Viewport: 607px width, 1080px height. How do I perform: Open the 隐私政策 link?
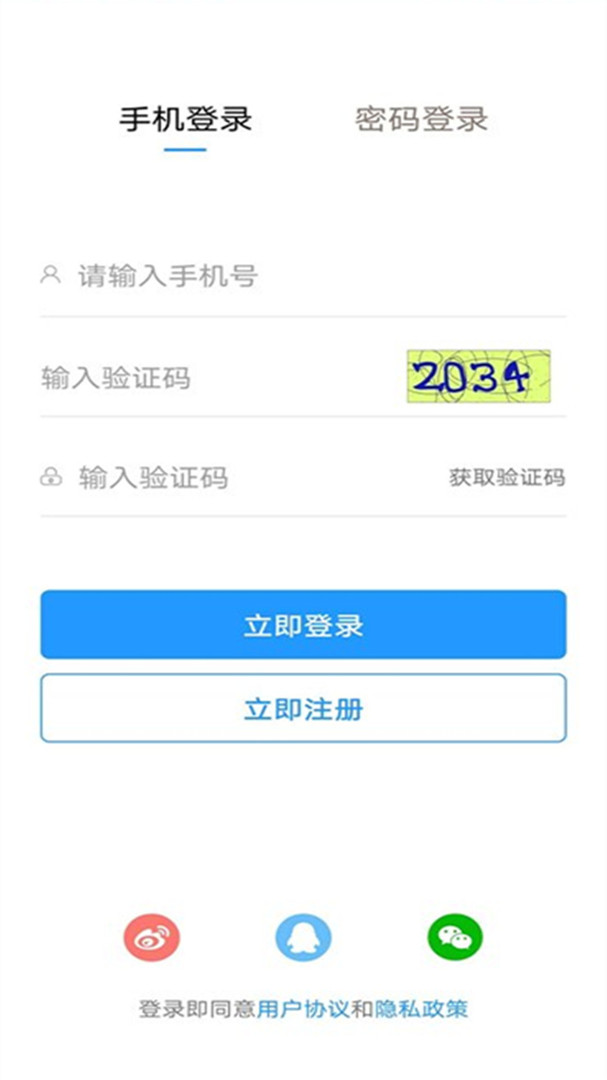tap(422, 1010)
